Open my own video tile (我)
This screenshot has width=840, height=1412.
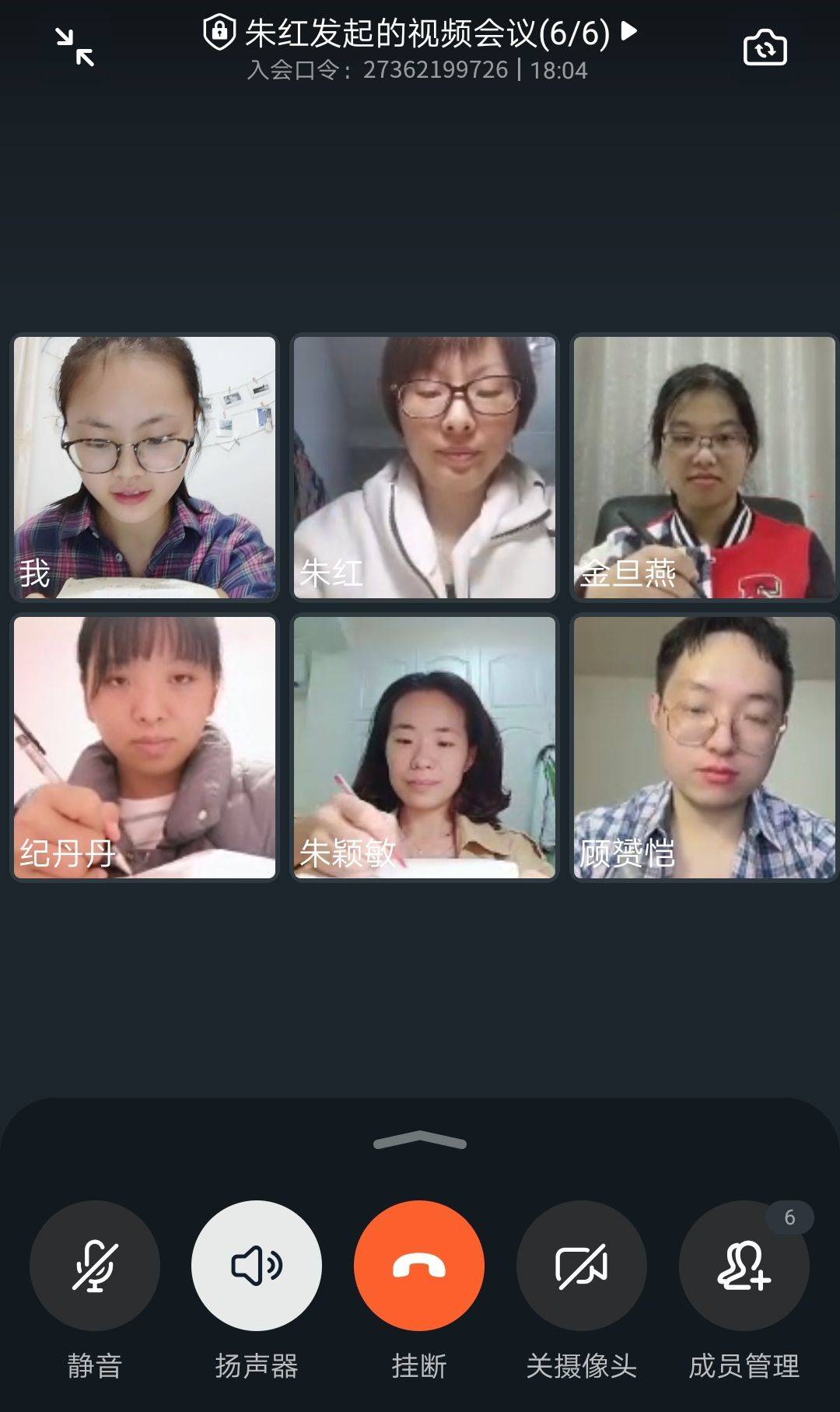(145, 467)
